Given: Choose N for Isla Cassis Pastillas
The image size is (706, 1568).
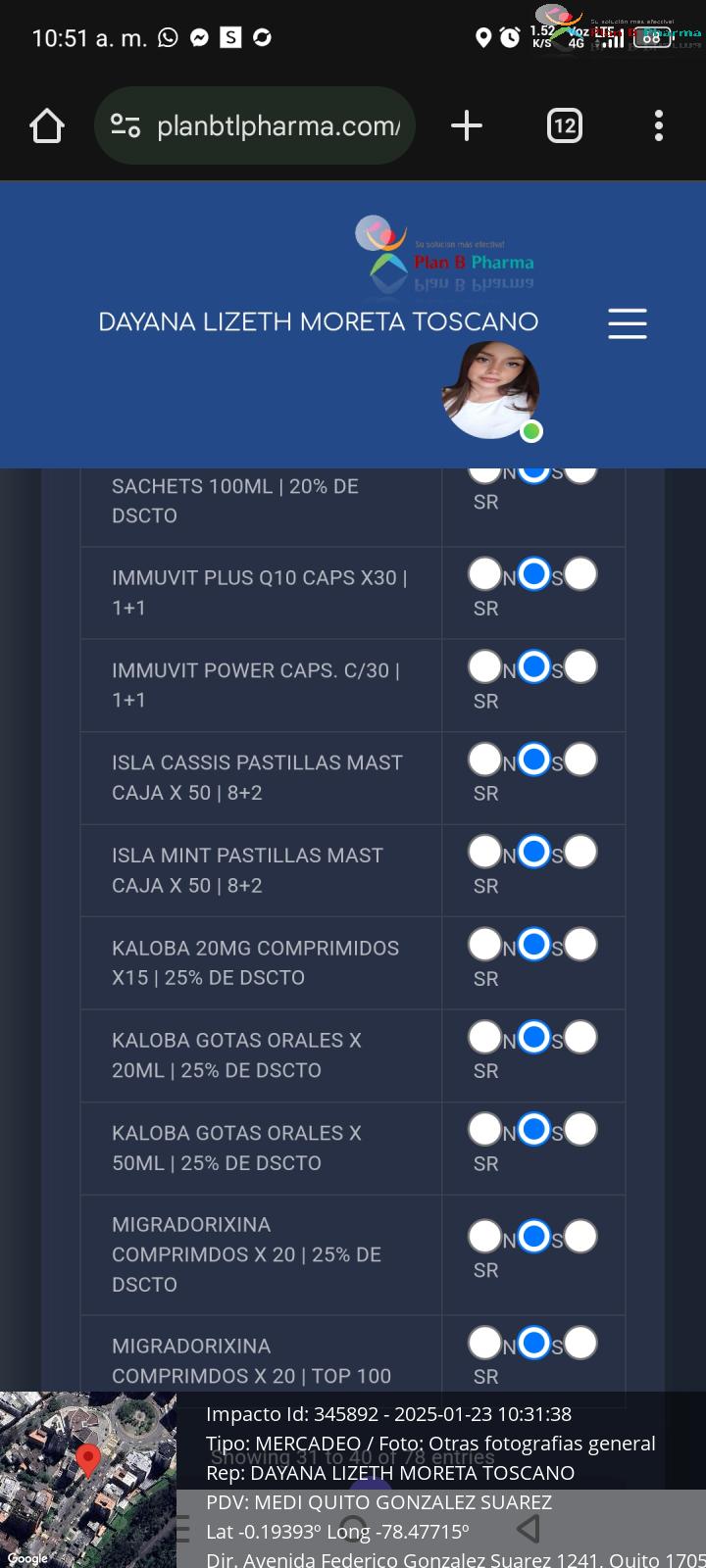Looking at the screenshot, I should pos(485,759).
